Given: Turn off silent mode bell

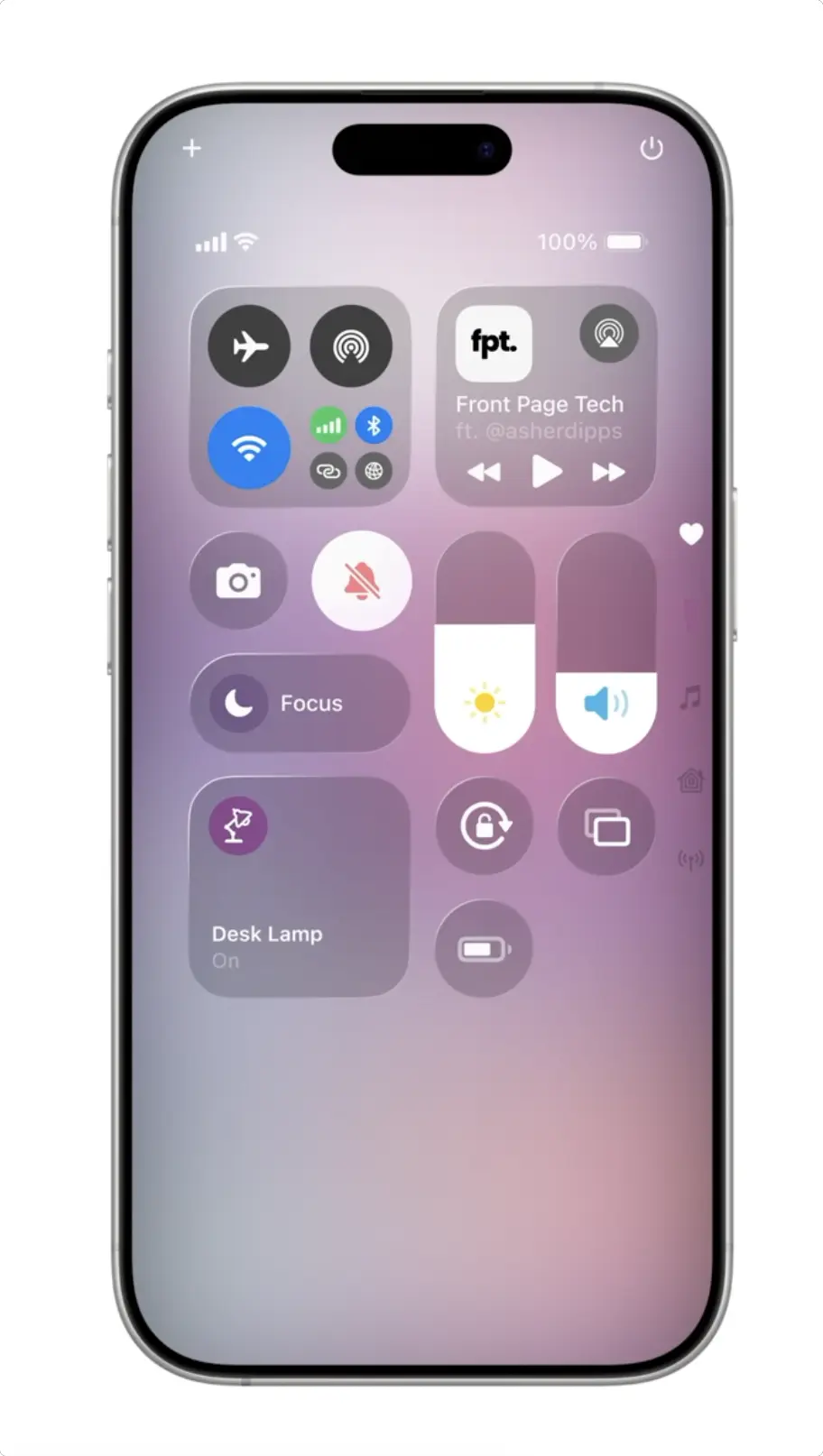Looking at the screenshot, I should tap(361, 581).
